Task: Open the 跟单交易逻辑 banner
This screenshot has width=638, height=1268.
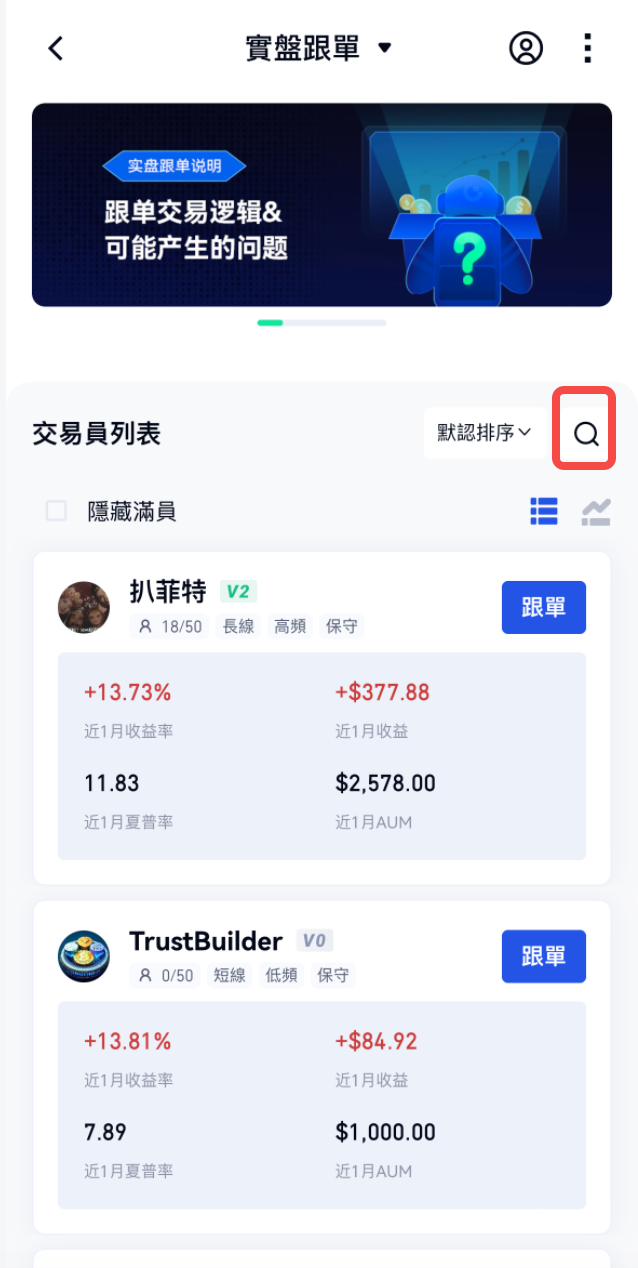Action: (x=321, y=205)
